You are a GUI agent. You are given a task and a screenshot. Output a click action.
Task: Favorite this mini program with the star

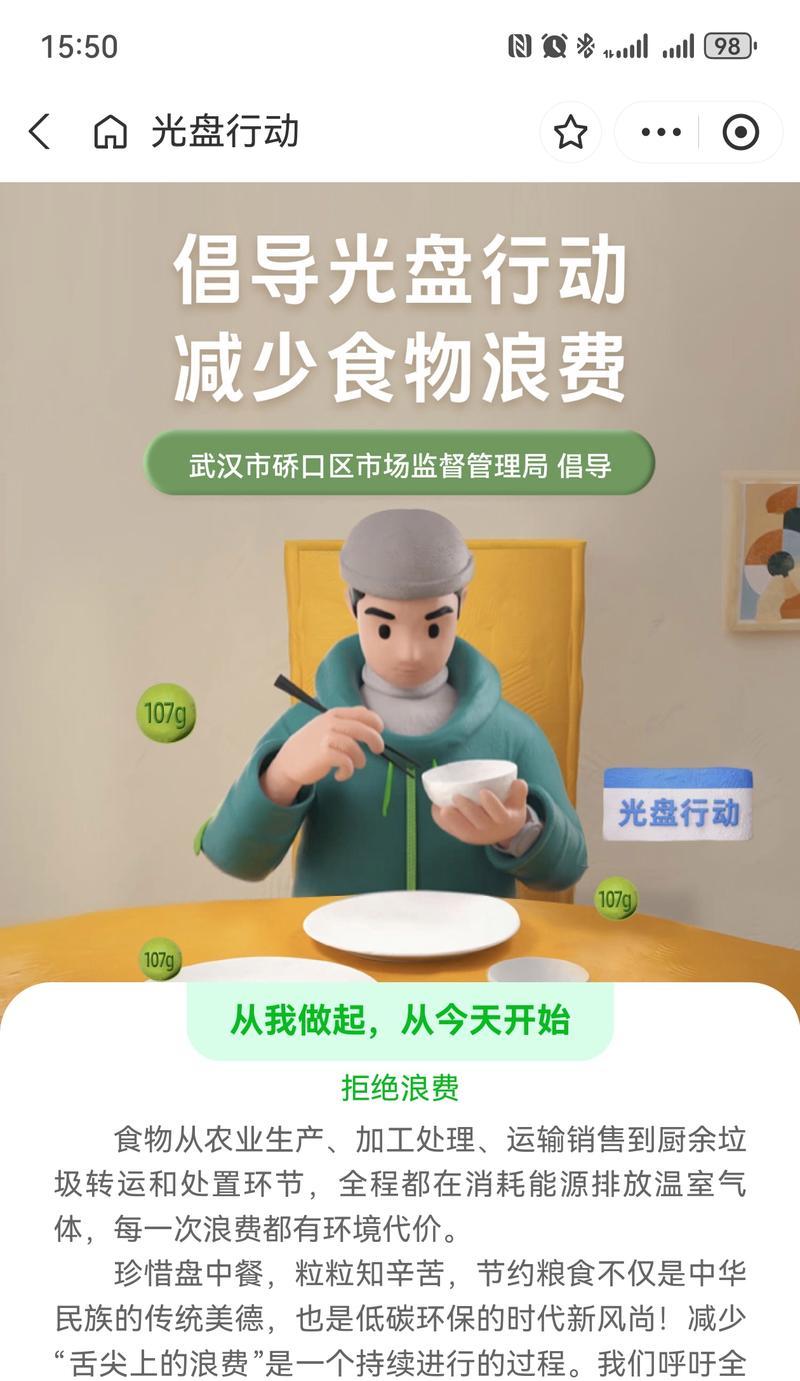coord(570,132)
